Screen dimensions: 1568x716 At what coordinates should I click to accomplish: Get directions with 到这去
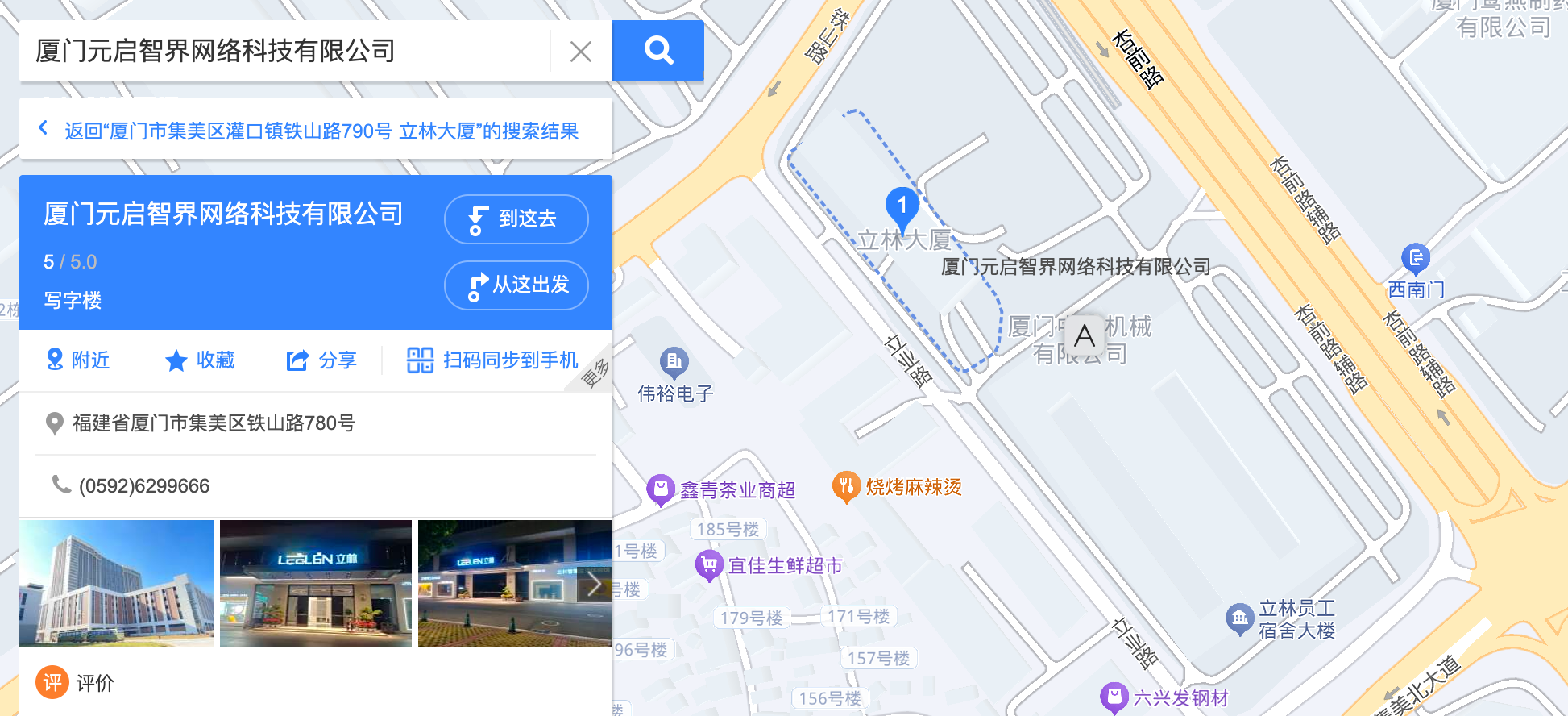pyautogui.click(x=516, y=219)
